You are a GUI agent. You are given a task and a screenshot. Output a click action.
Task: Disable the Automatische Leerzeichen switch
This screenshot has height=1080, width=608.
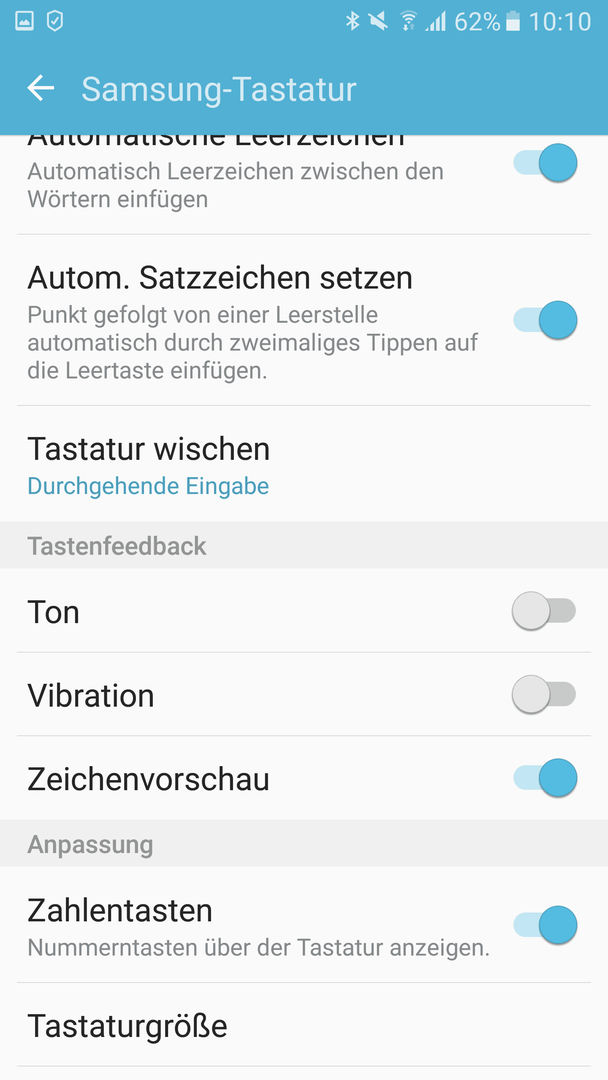click(545, 163)
